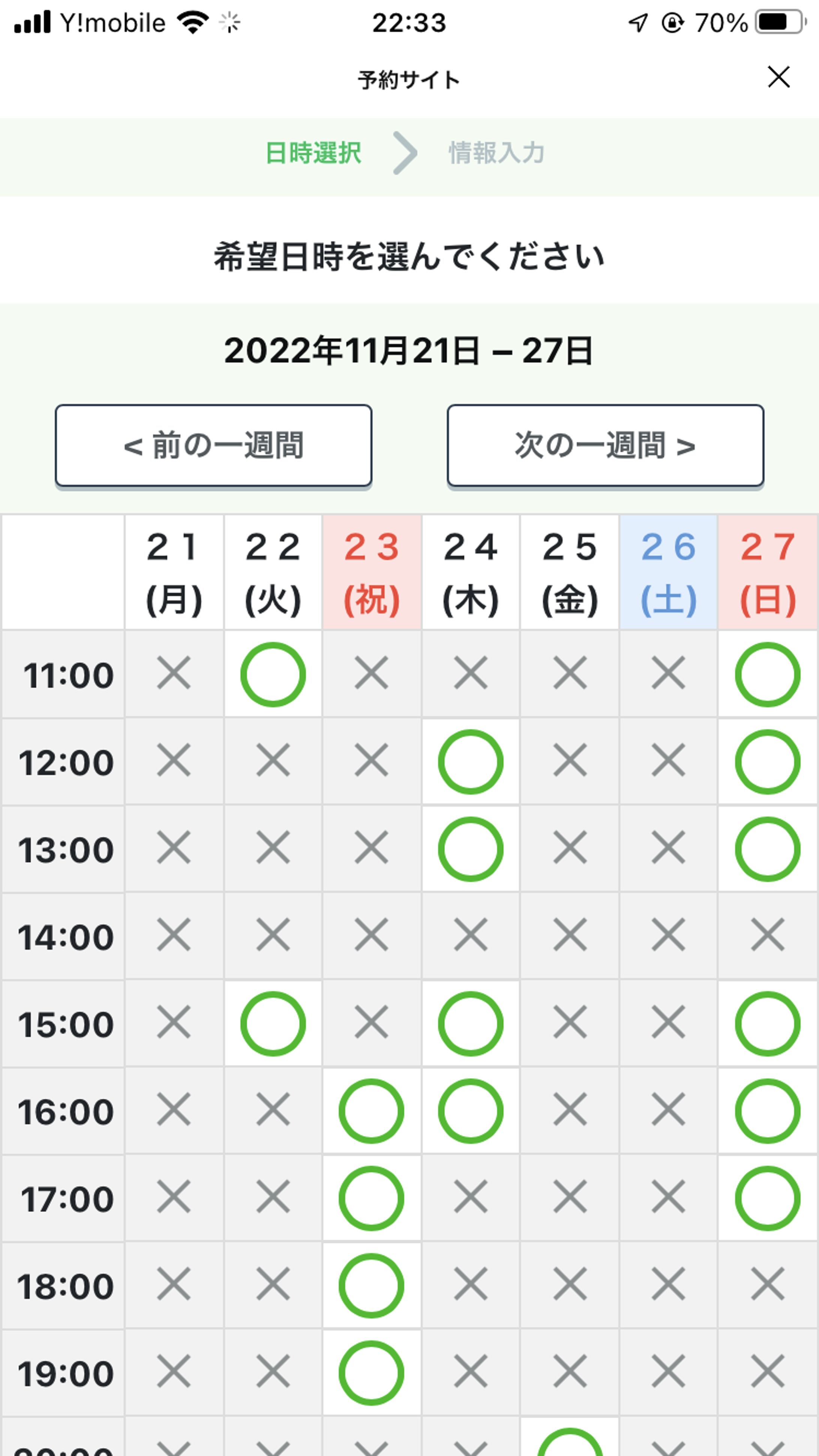This screenshot has height=1456, width=819.
Task: Choose the 15:00 slot on Tuesday 22
Action: click(273, 1024)
